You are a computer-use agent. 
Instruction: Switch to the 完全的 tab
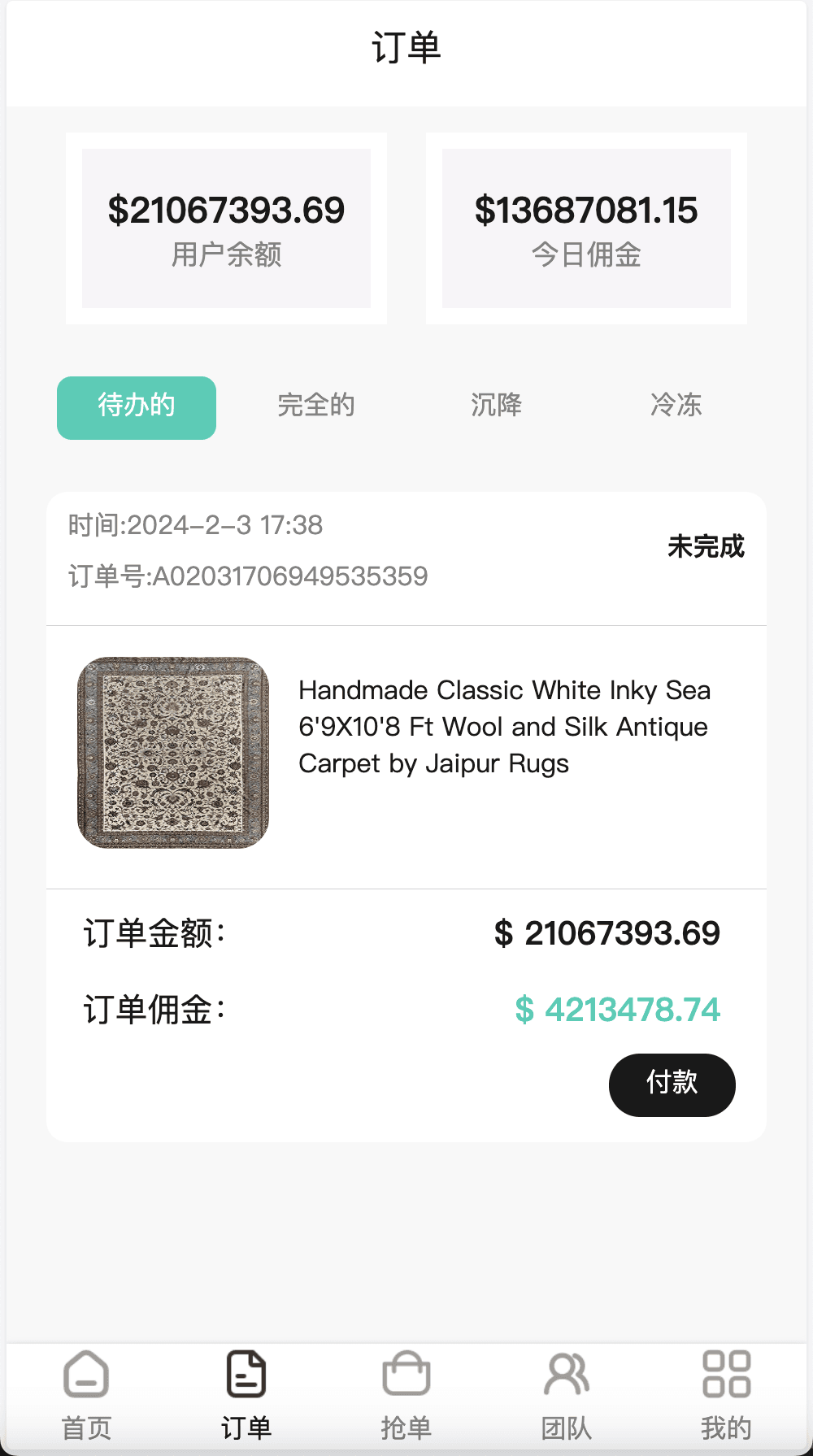(316, 405)
